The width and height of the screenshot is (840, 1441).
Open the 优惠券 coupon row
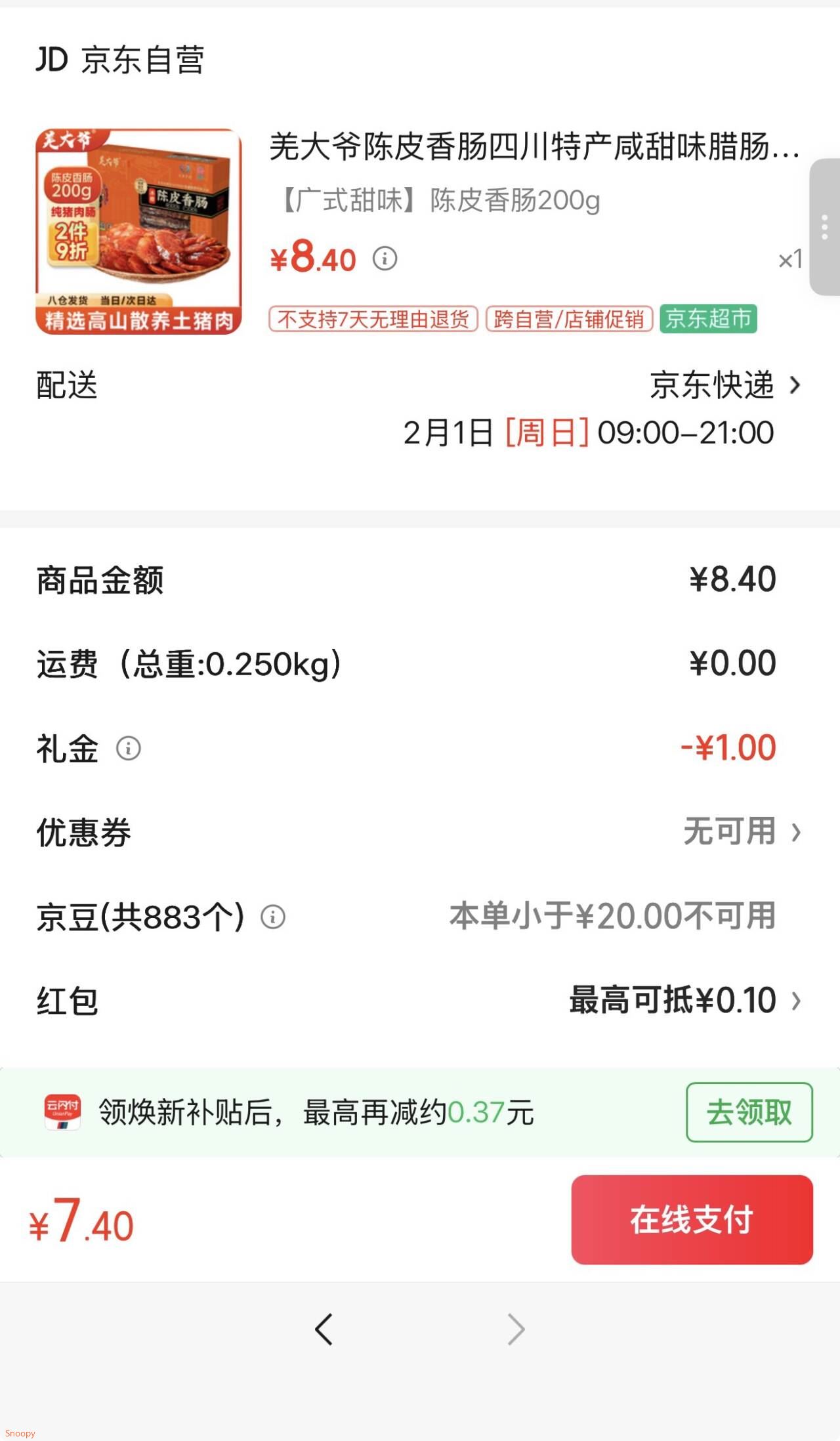click(742, 832)
